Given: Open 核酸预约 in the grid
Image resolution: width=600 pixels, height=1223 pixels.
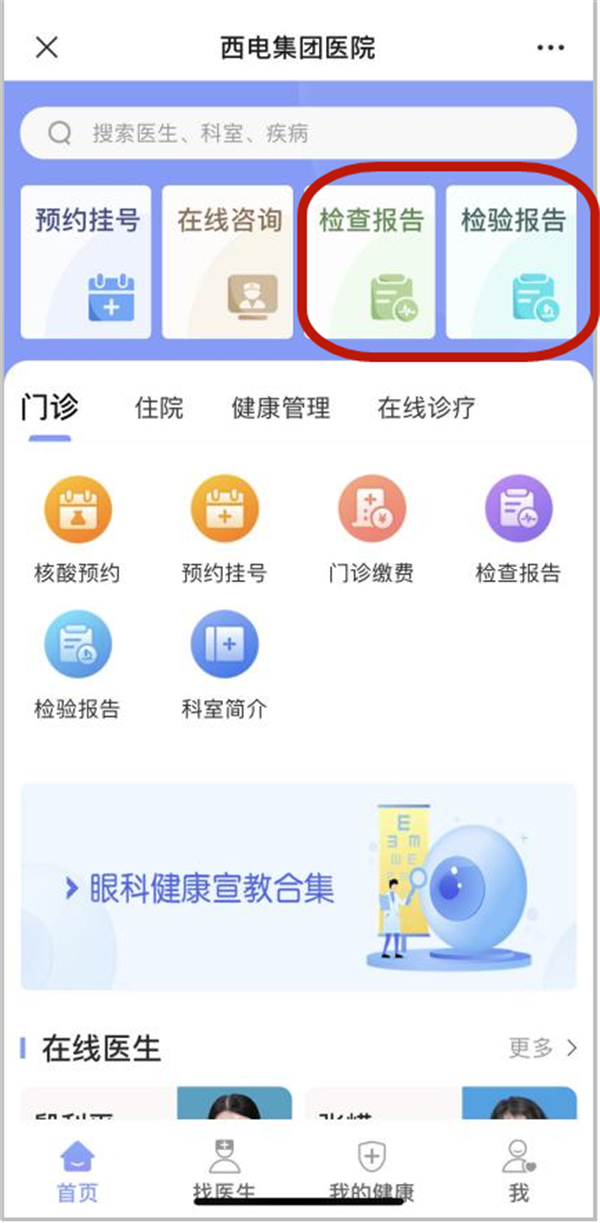Looking at the screenshot, I should [77, 528].
